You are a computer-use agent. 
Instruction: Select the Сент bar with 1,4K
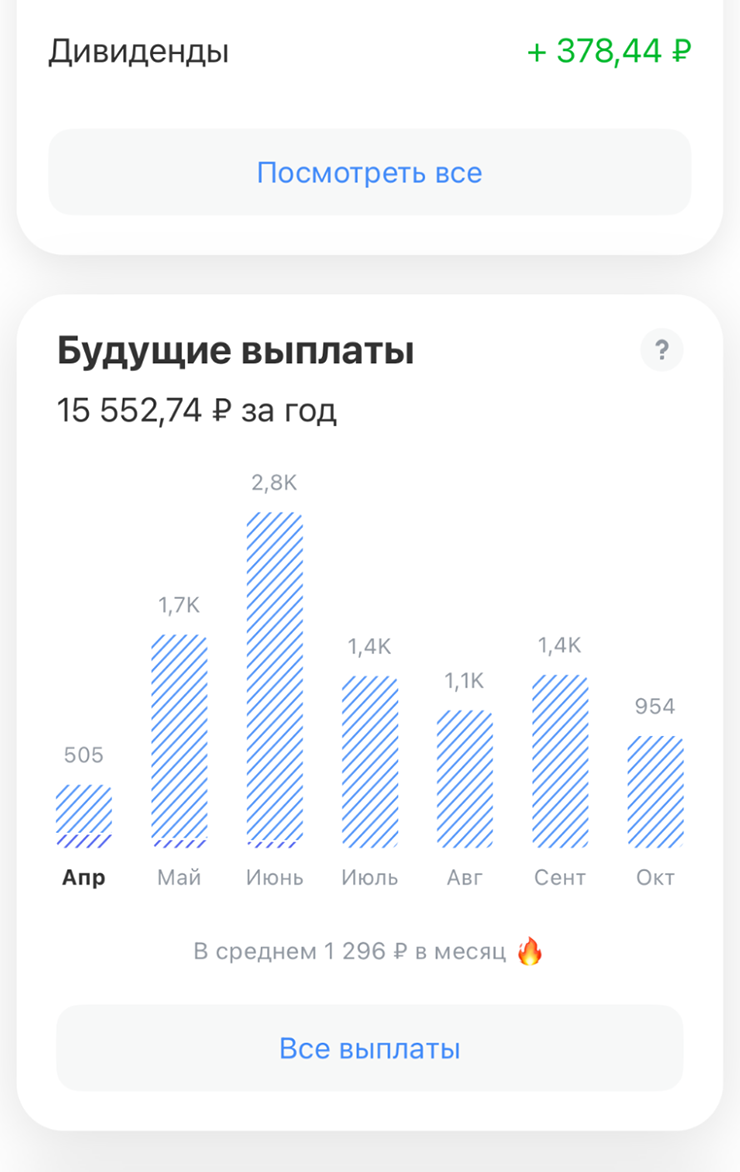559,760
